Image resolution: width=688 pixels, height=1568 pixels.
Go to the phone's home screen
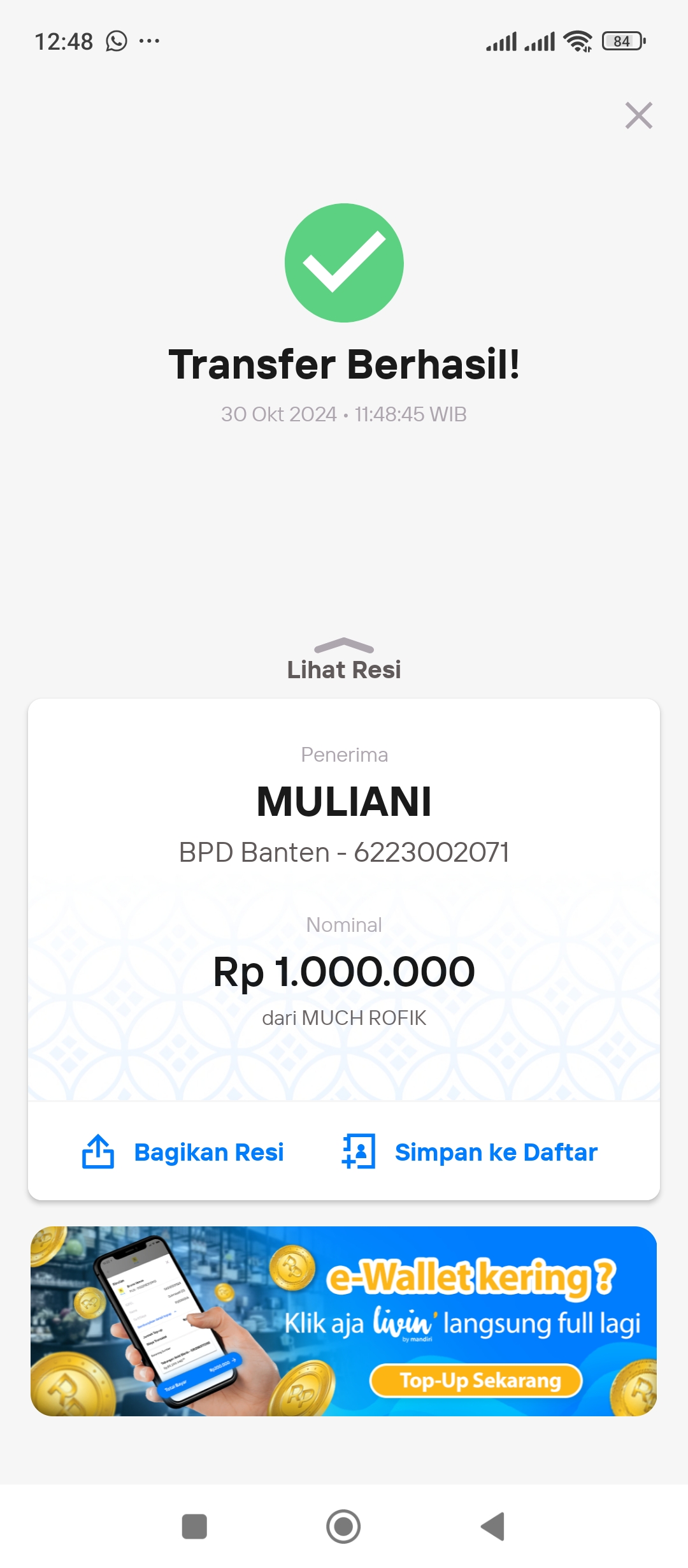pos(343,1527)
